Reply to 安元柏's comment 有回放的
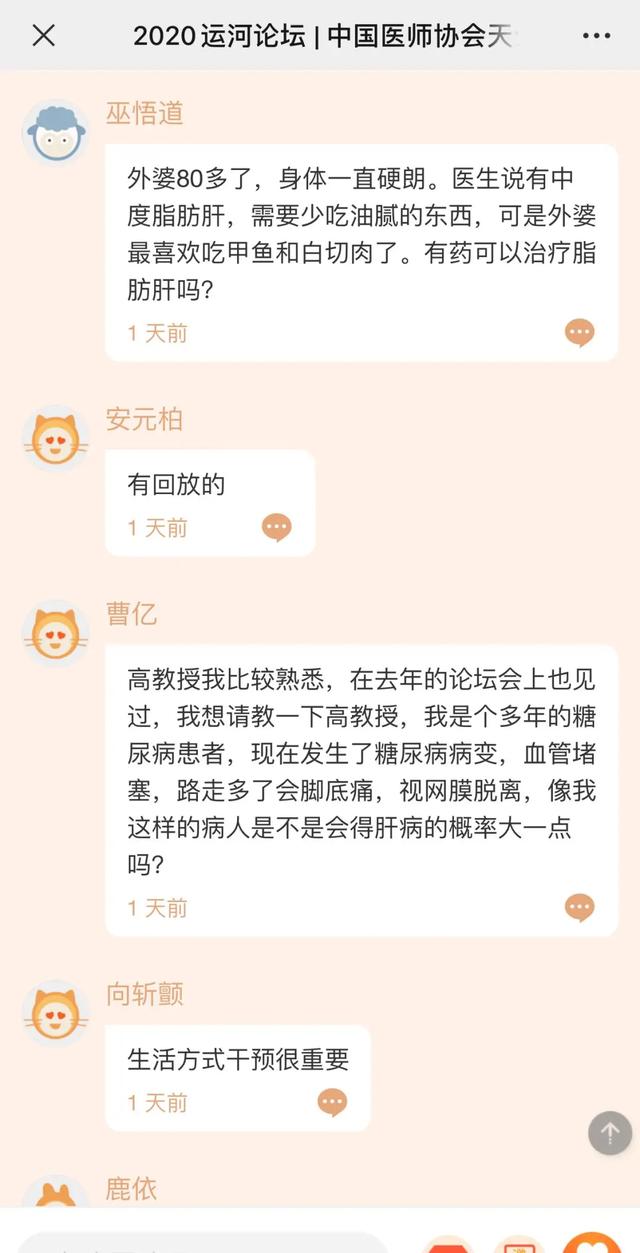The height and width of the screenshot is (1253, 640). point(277,527)
